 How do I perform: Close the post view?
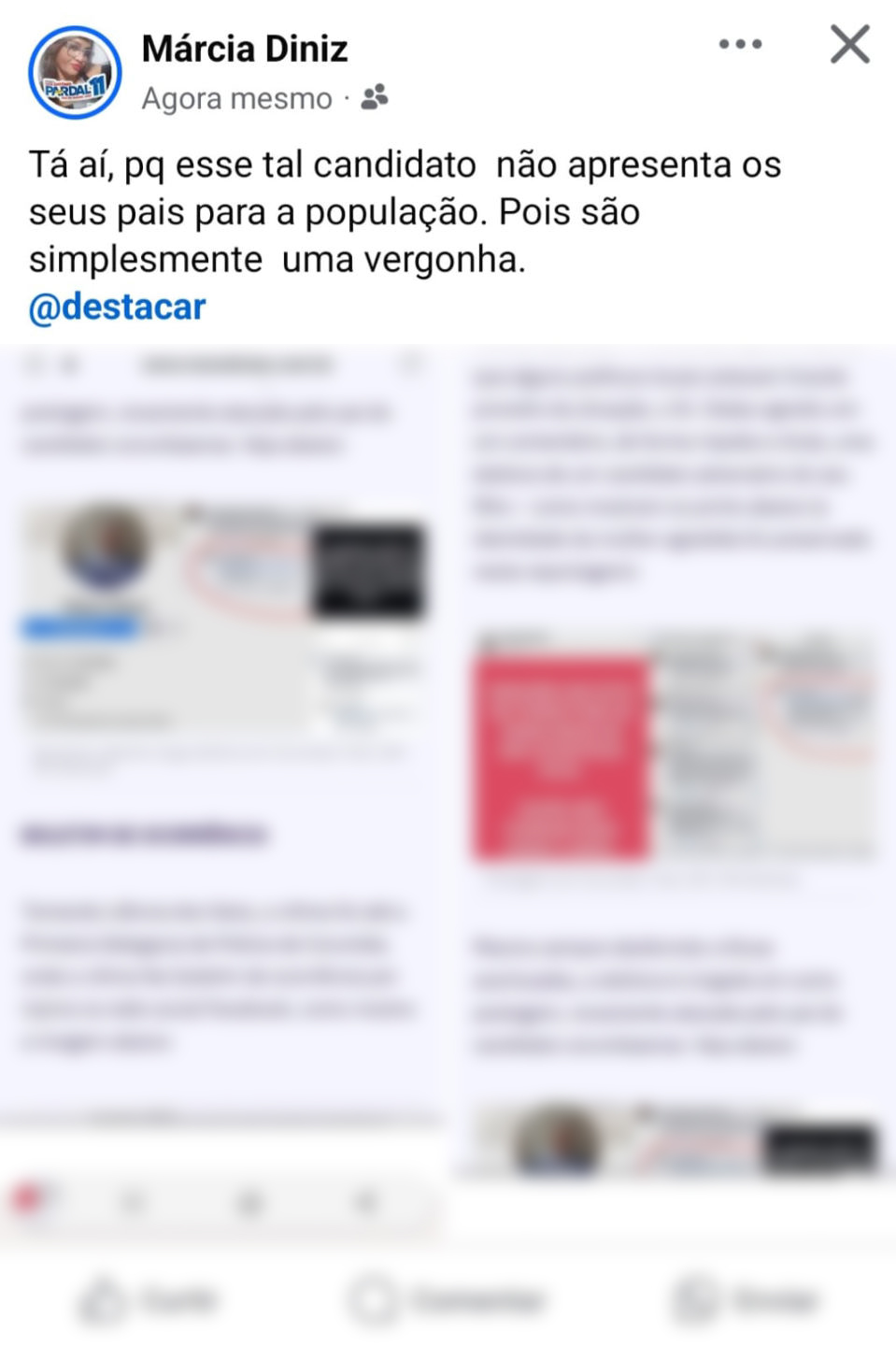tap(849, 45)
